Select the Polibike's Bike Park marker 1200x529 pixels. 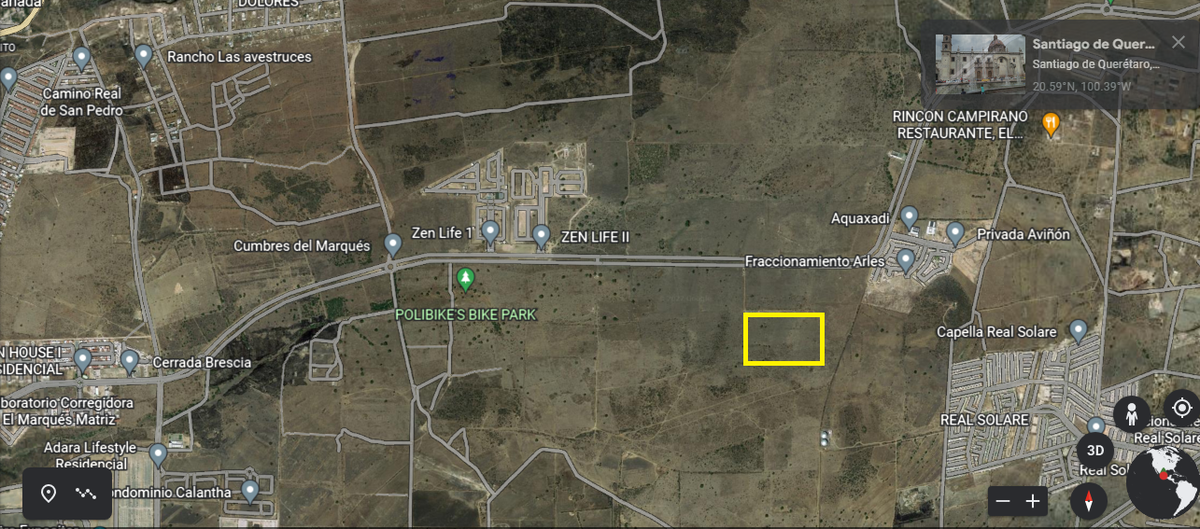(x=464, y=278)
